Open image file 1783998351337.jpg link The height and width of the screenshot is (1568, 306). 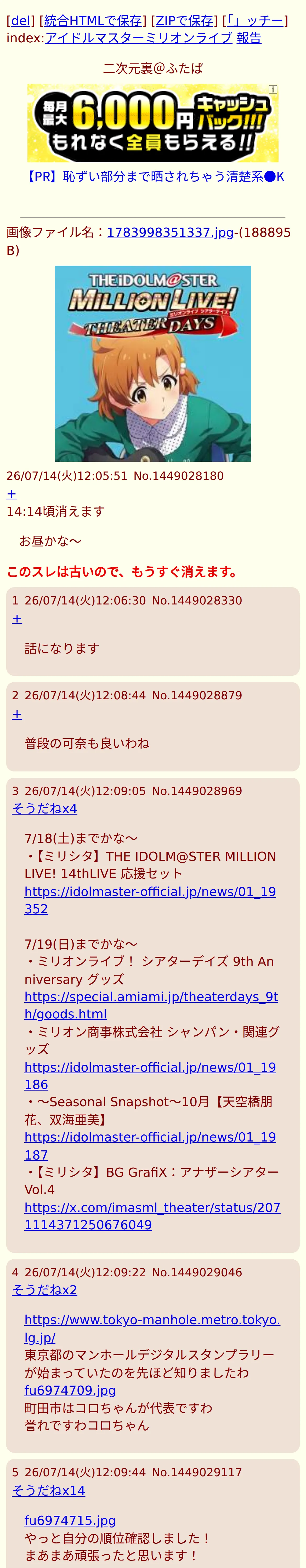pos(170,233)
